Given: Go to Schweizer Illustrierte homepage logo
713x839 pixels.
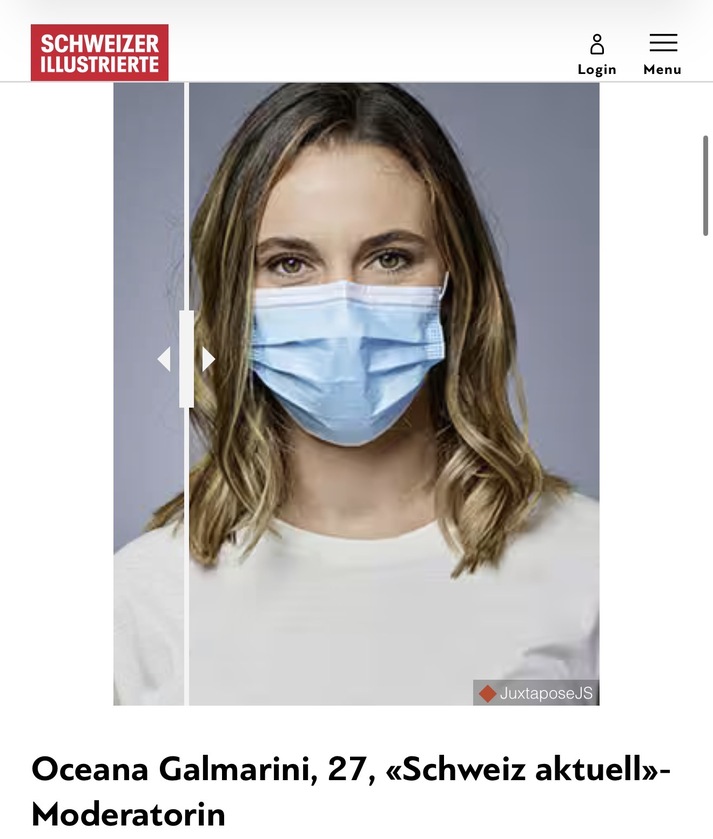Looking at the screenshot, I should coord(100,53).
